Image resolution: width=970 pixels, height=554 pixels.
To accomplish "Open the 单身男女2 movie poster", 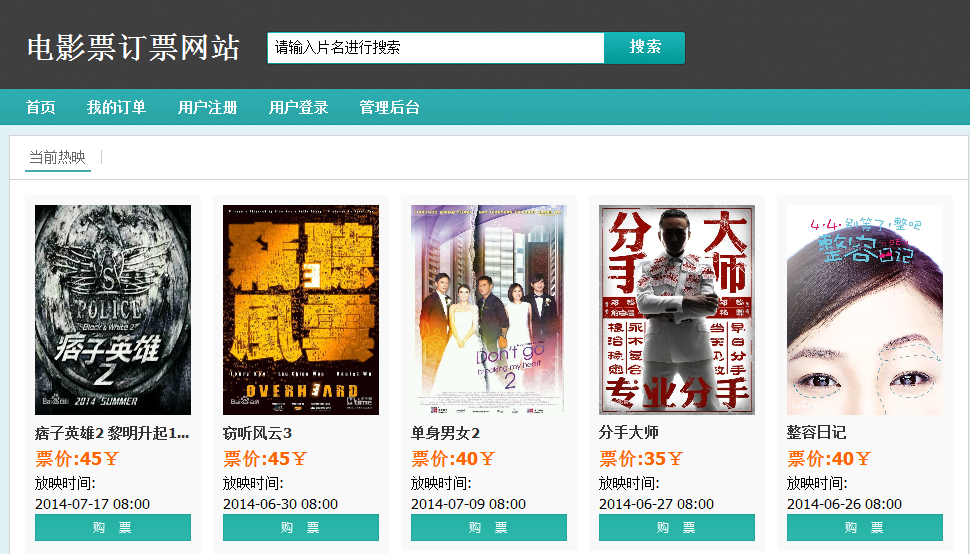I will pyautogui.click(x=489, y=309).
